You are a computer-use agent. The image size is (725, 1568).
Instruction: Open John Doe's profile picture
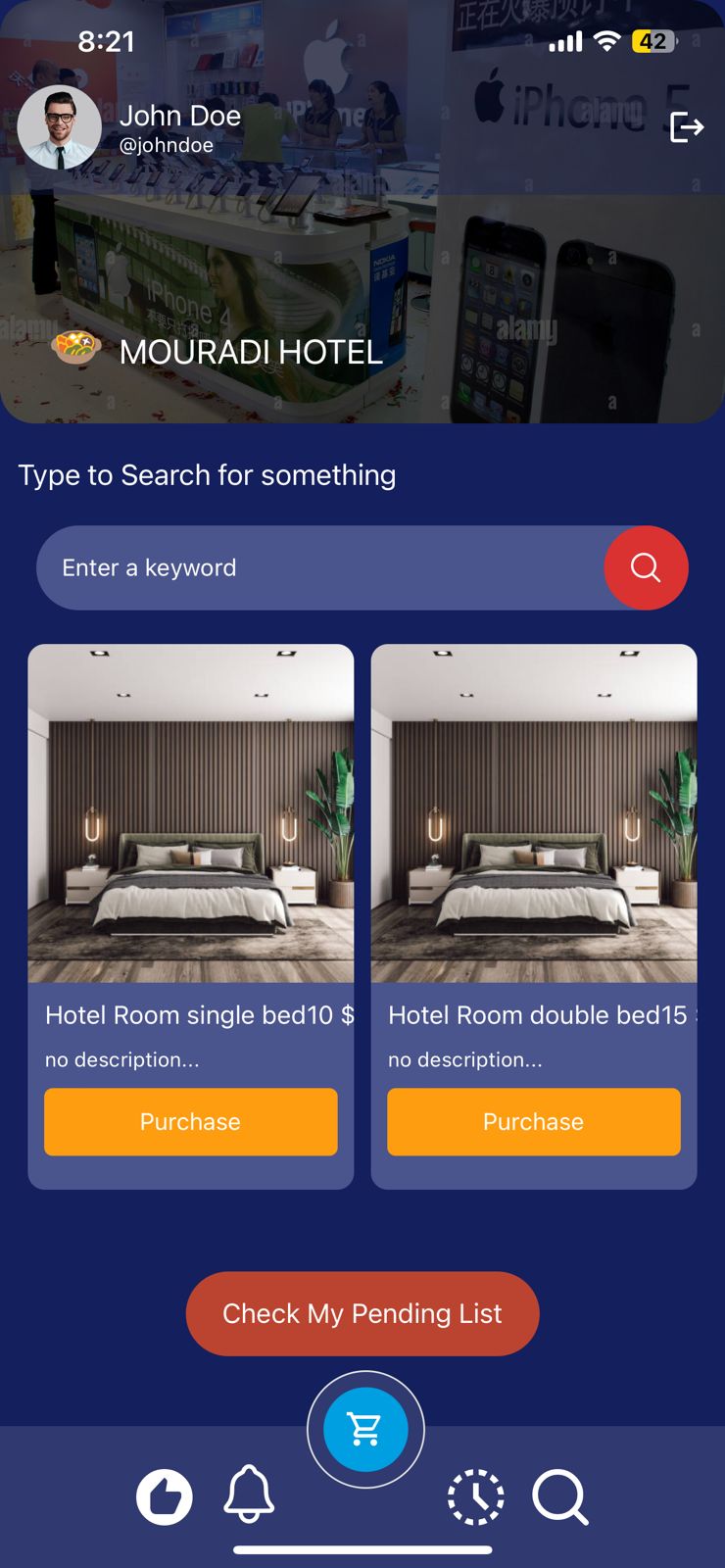pos(60,127)
